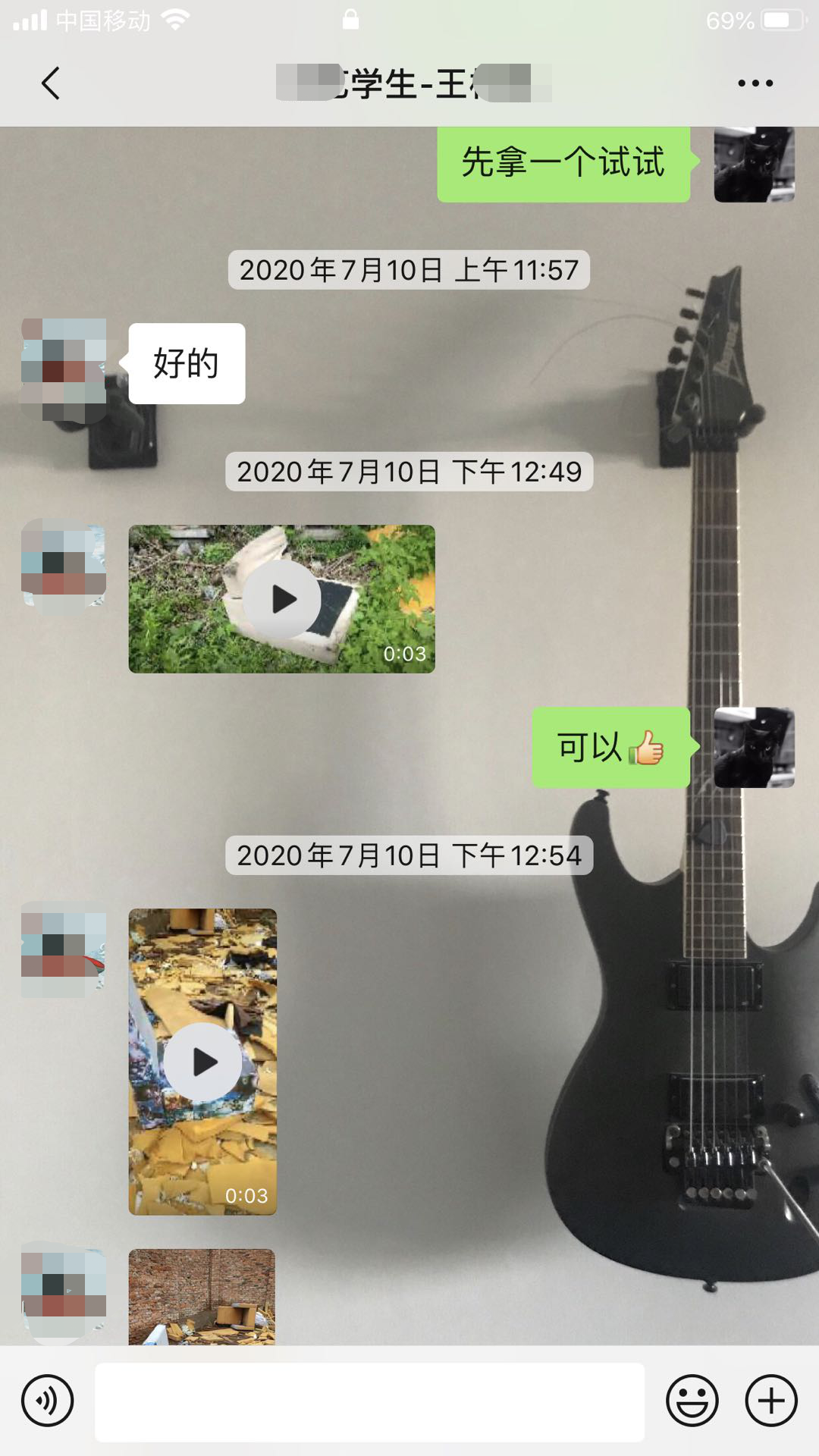The height and width of the screenshot is (1456, 819).
Task: Open the emoji sticker panel
Action: pyautogui.click(x=692, y=1401)
